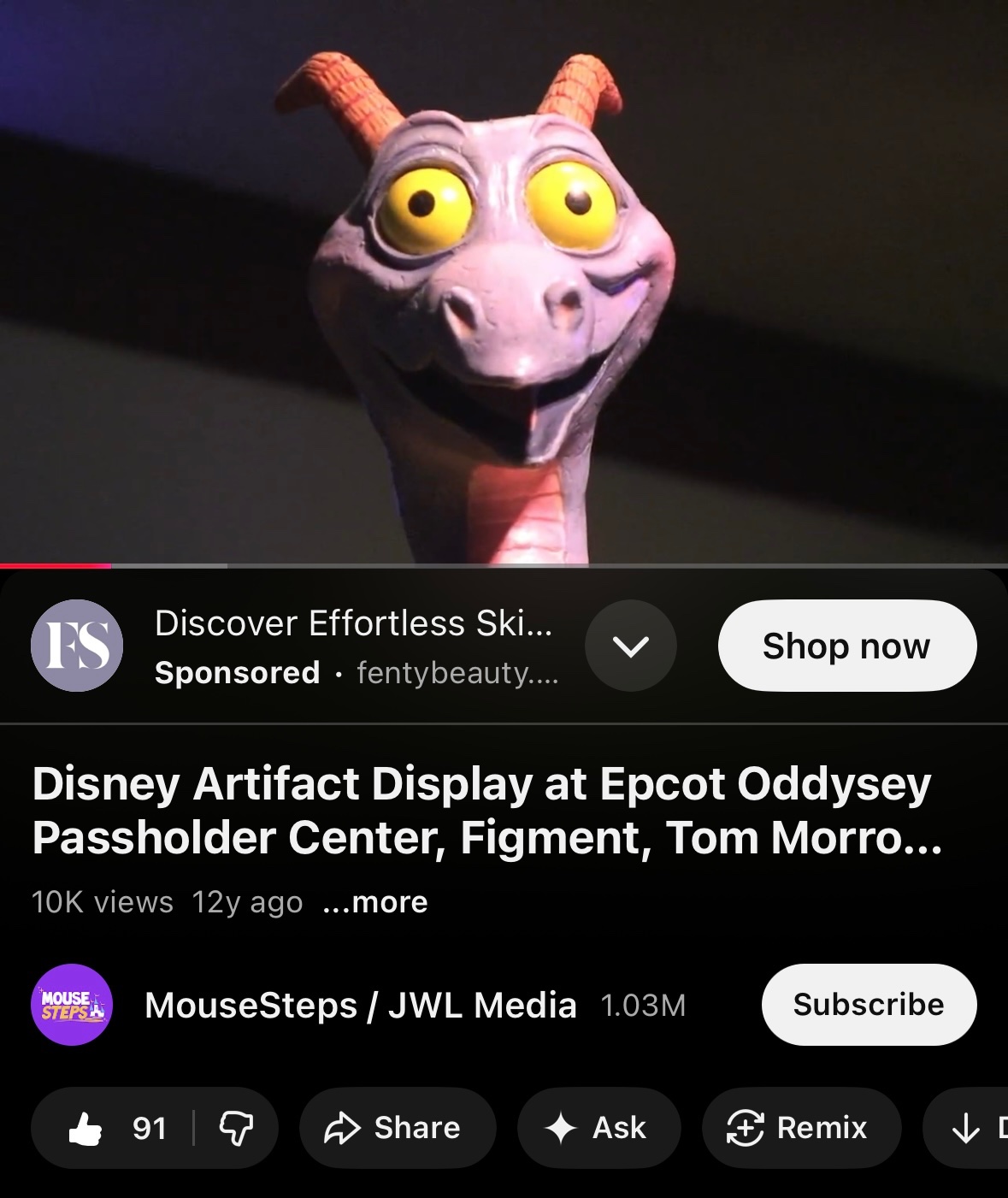The width and height of the screenshot is (1008, 1198).
Task: Tap Shop now on the Fenty ad
Action: (x=846, y=646)
